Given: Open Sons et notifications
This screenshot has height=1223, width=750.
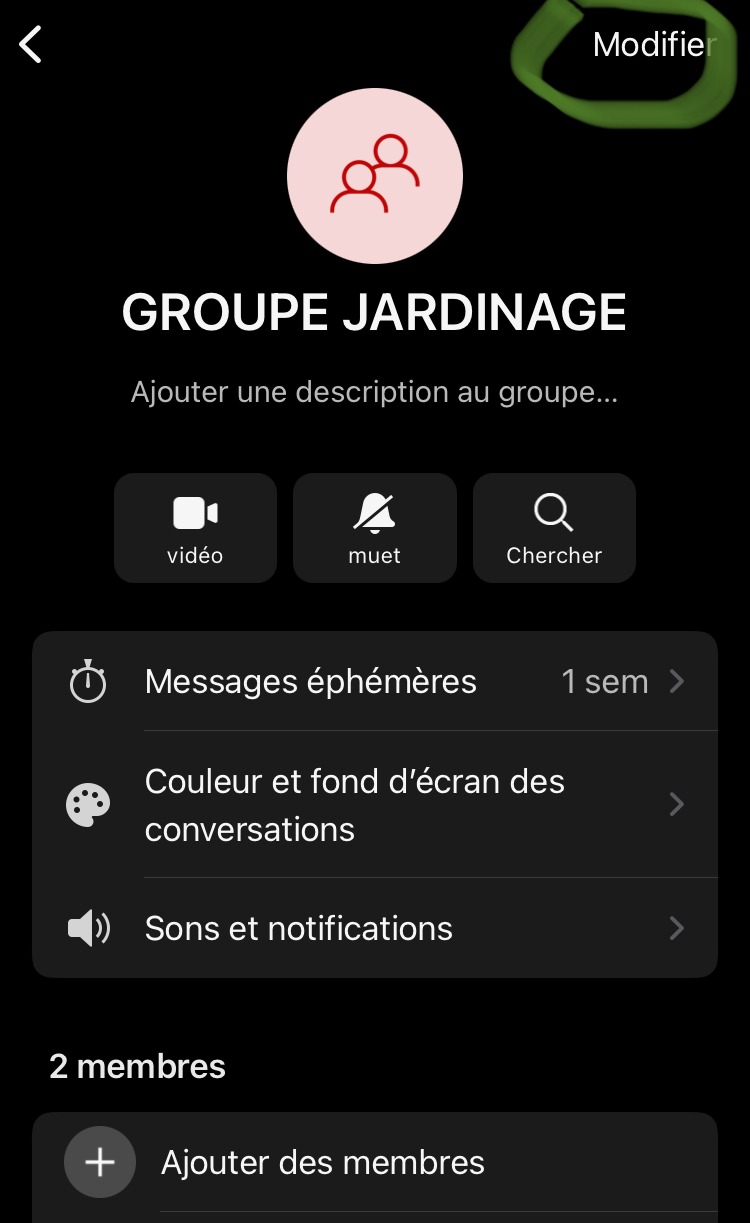Looking at the screenshot, I should click(x=375, y=928).
